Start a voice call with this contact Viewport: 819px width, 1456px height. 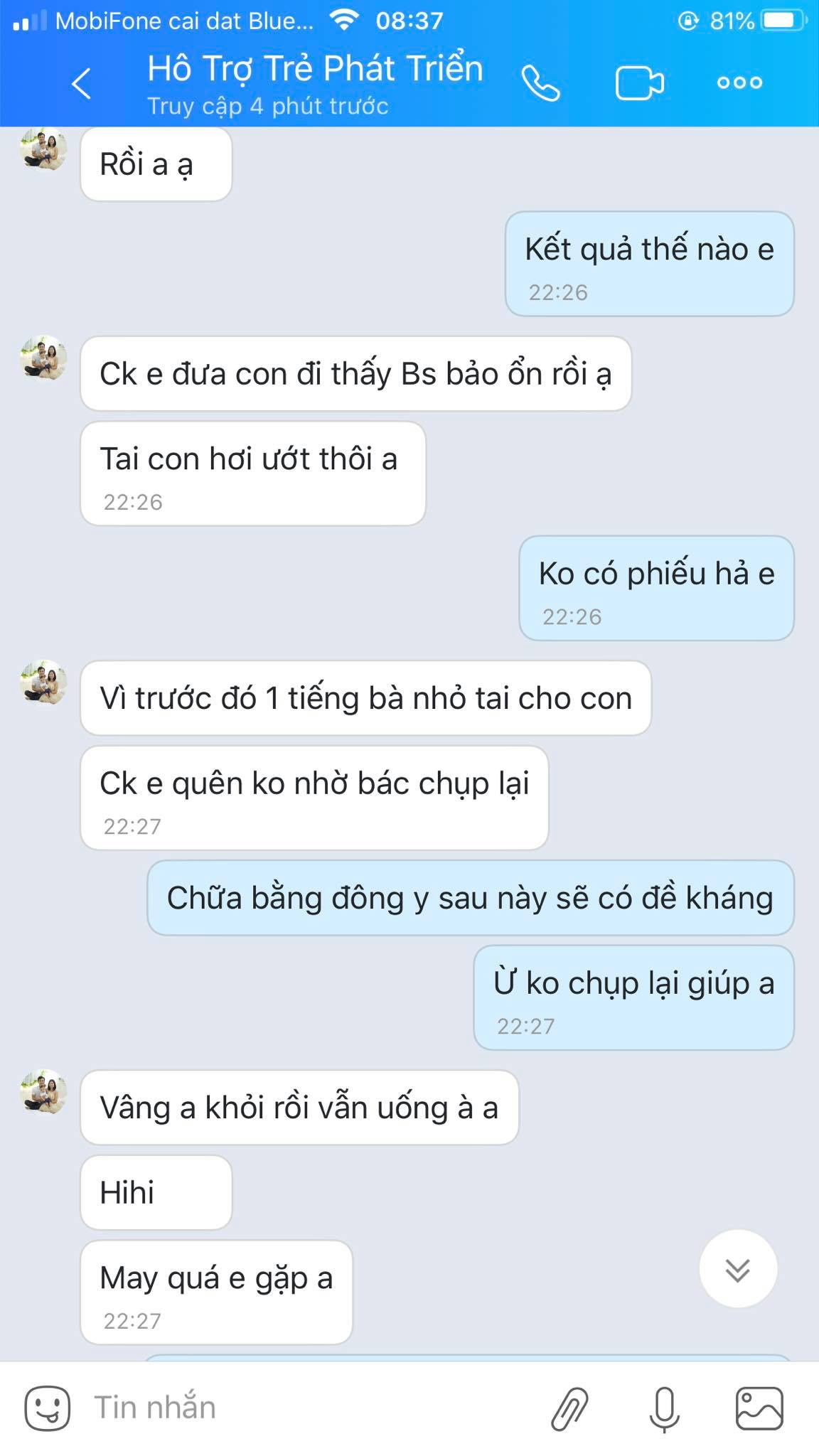pyautogui.click(x=540, y=83)
